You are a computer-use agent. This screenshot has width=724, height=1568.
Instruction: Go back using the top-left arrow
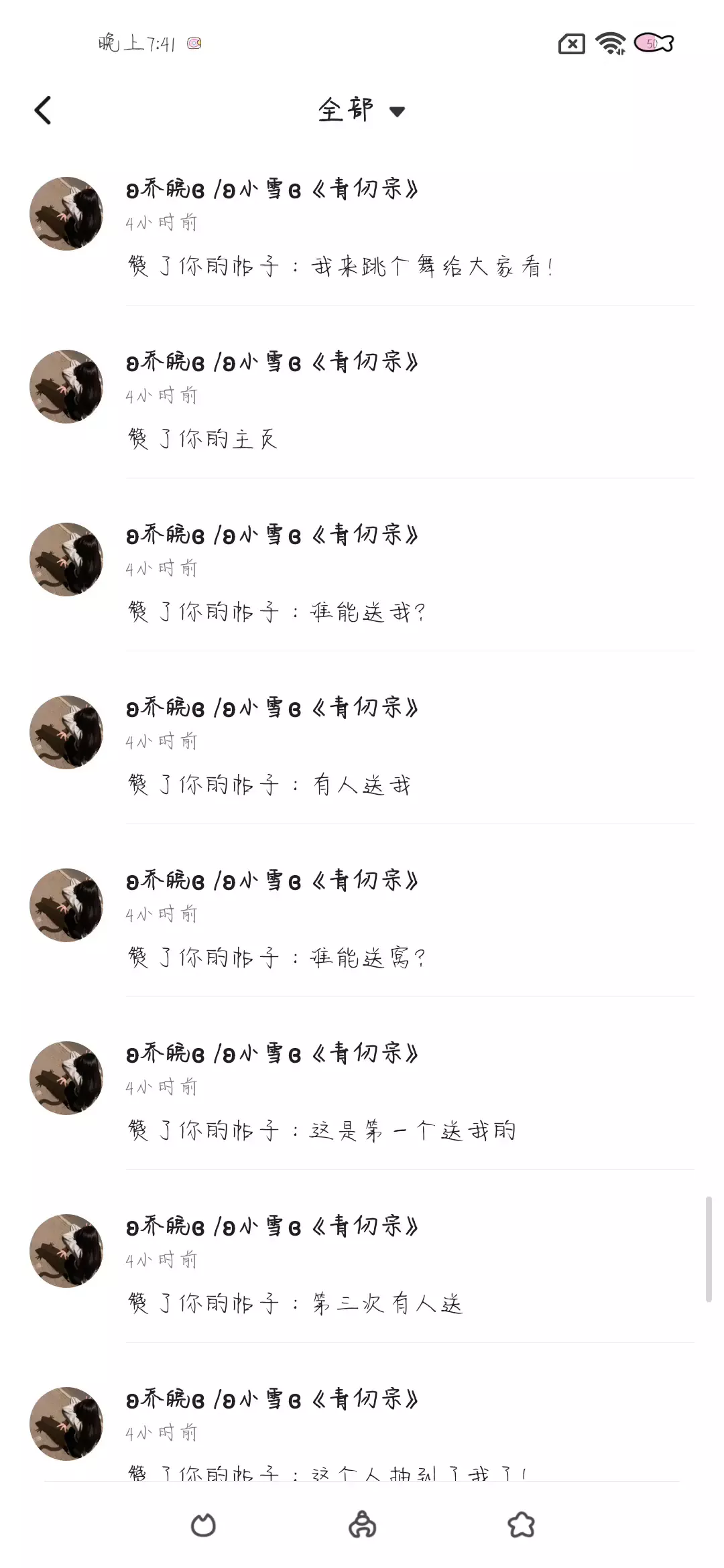[x=43, y=111]
